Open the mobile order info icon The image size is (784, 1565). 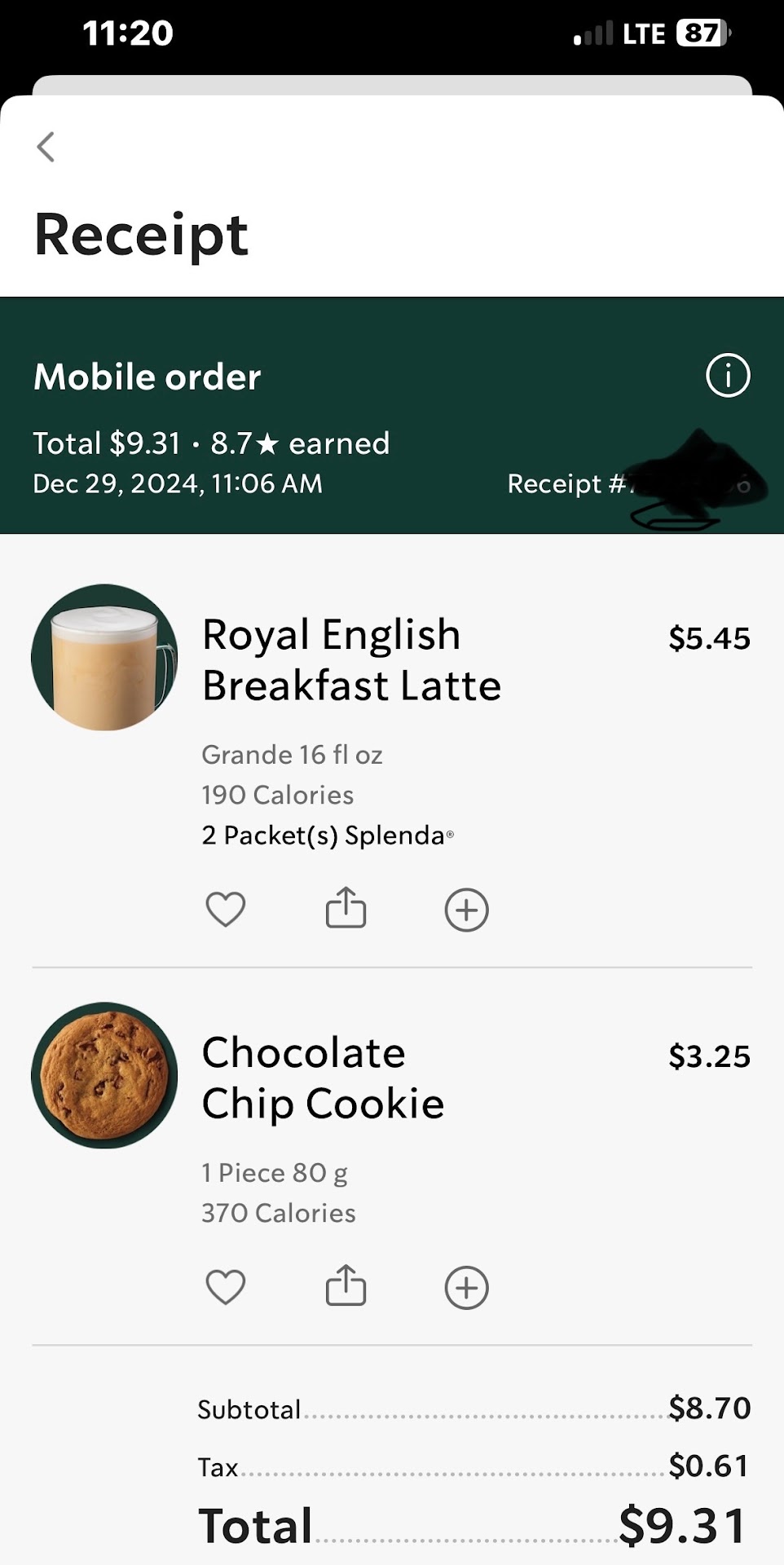tap(727, 376)
